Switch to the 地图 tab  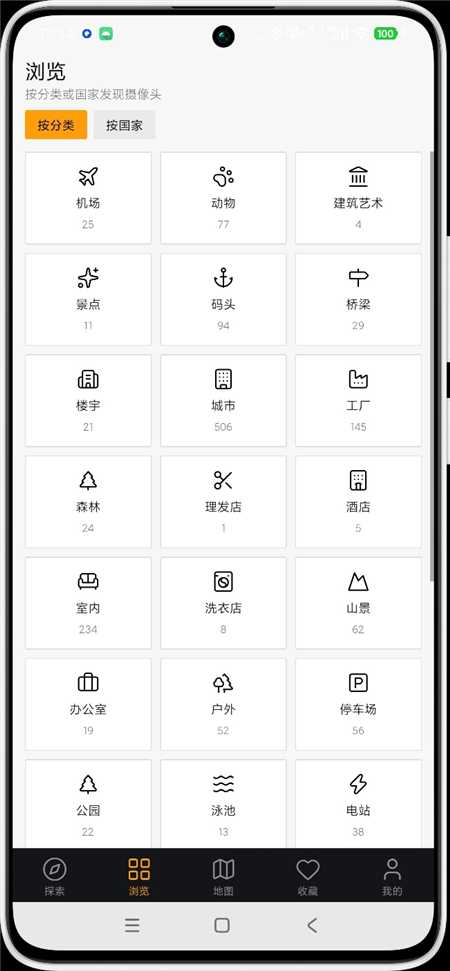point(223,876)
